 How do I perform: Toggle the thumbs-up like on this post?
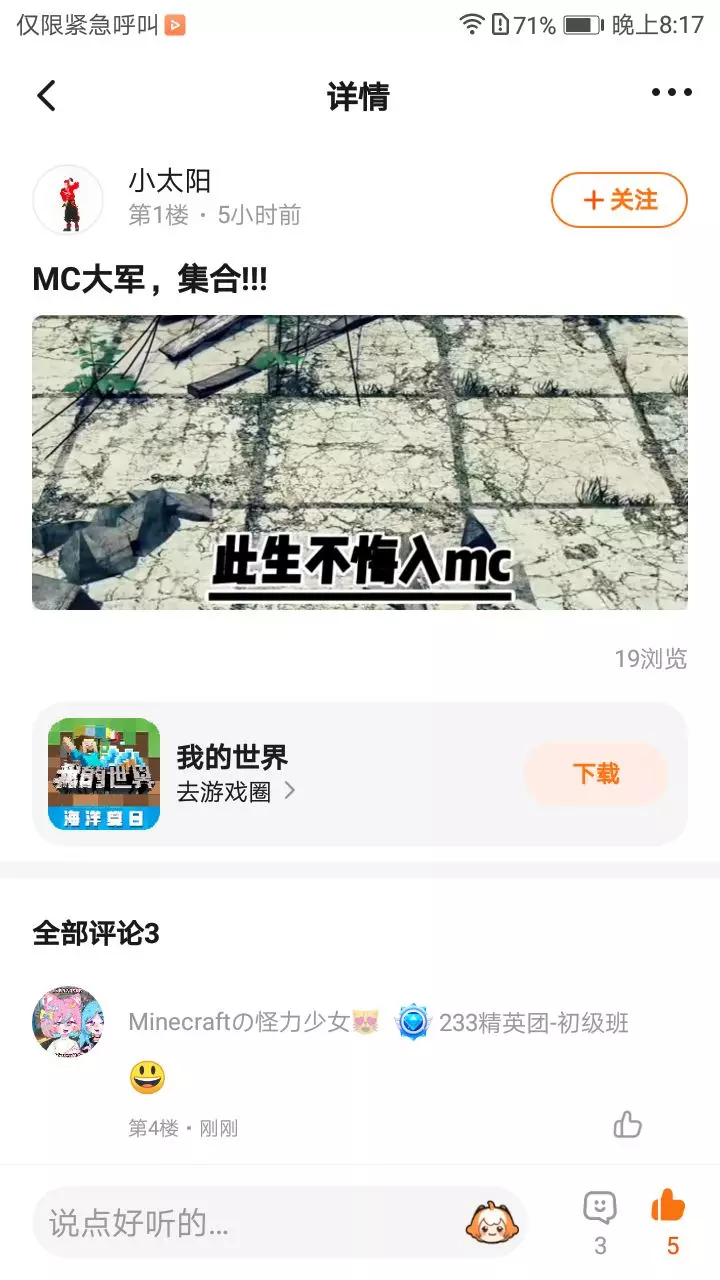670,1221
